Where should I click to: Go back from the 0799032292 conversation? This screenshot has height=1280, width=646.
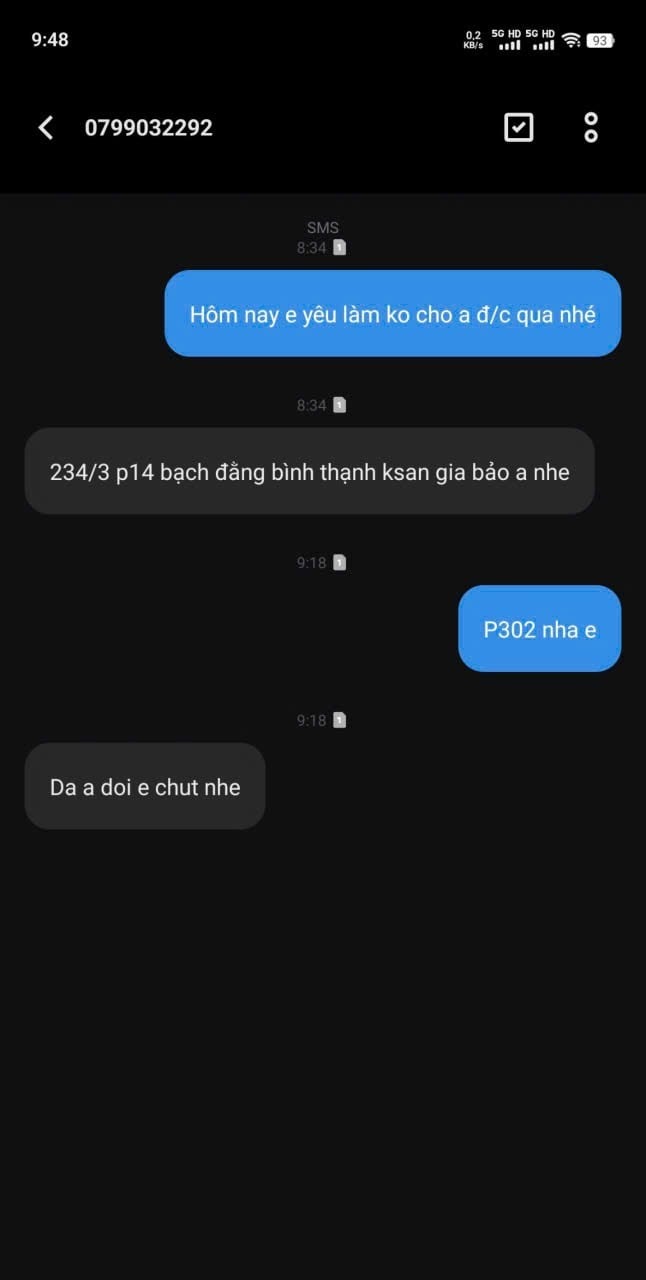(x=45, y=128)
